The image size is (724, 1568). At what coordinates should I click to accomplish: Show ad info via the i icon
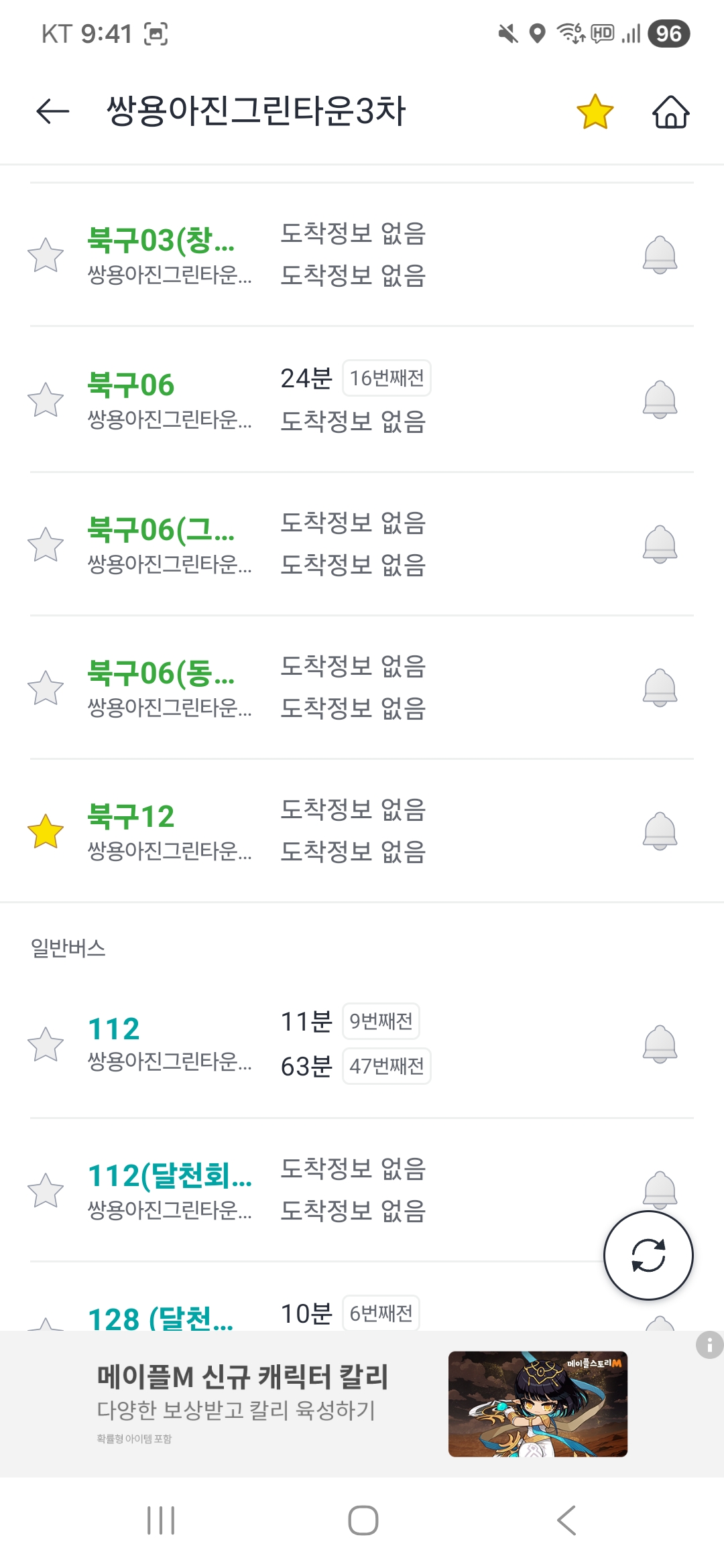[709, 1344]
